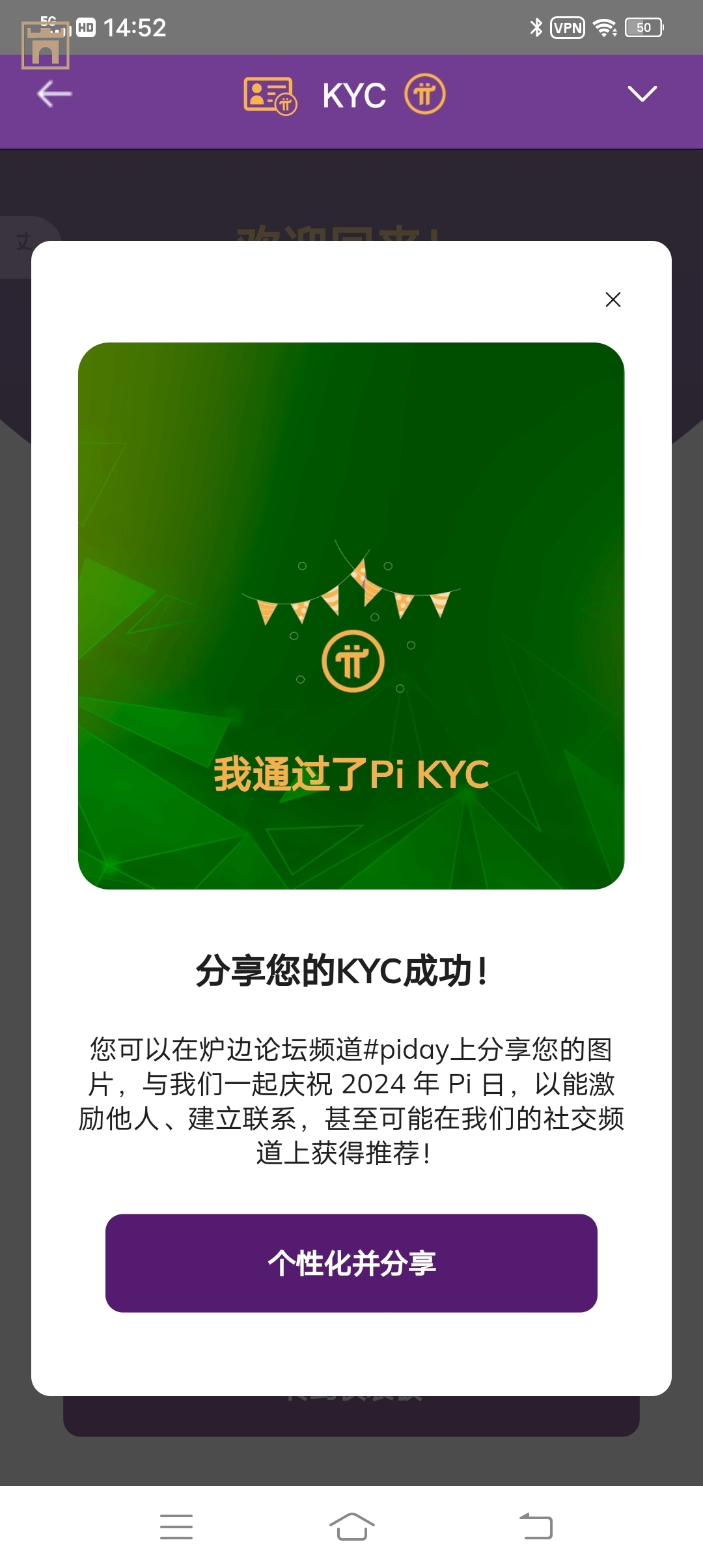Image resolution: width=703 pixels, height=1568 pixels.
Task: Open the recent apps menu
Action: (176, 1526)
